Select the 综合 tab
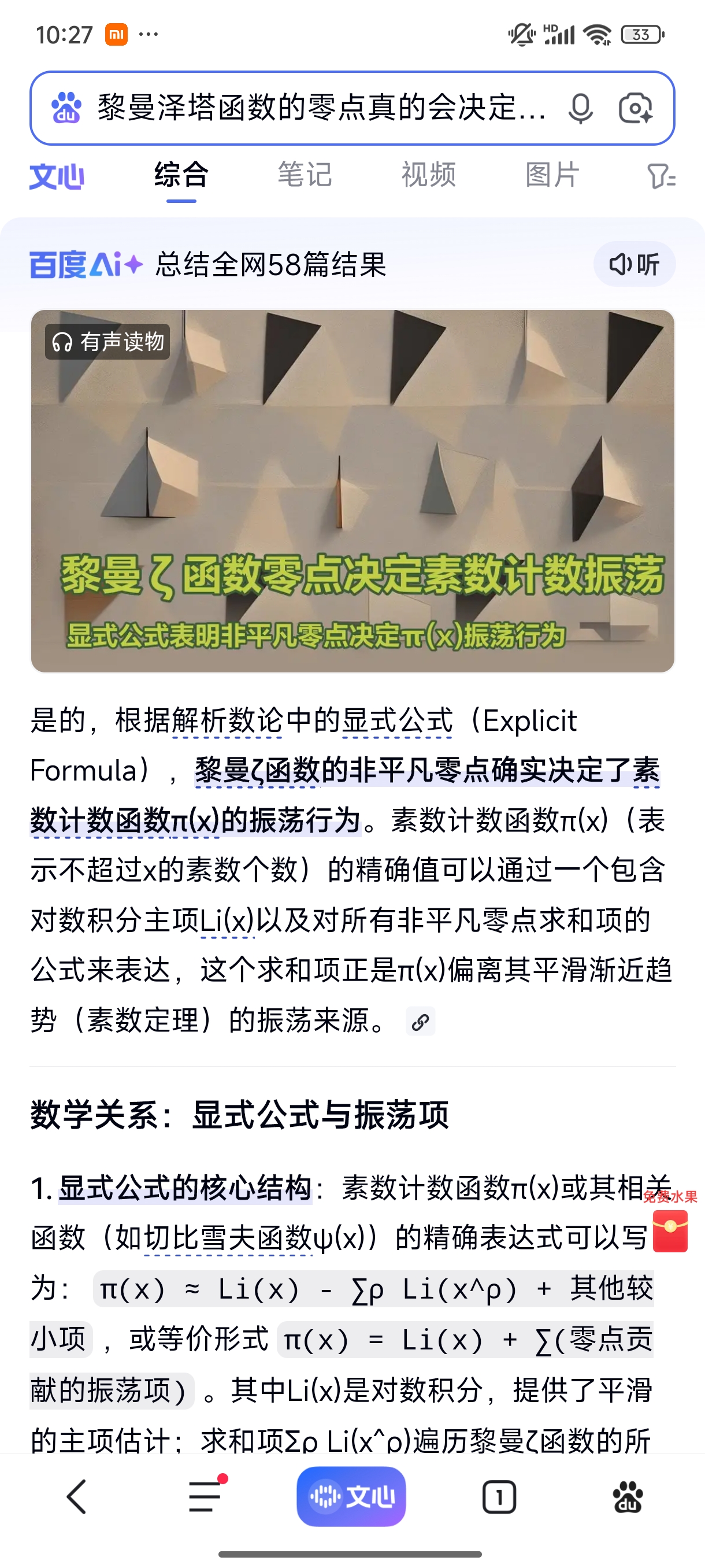The image size is (705, 1568). [x=181, y=175]
